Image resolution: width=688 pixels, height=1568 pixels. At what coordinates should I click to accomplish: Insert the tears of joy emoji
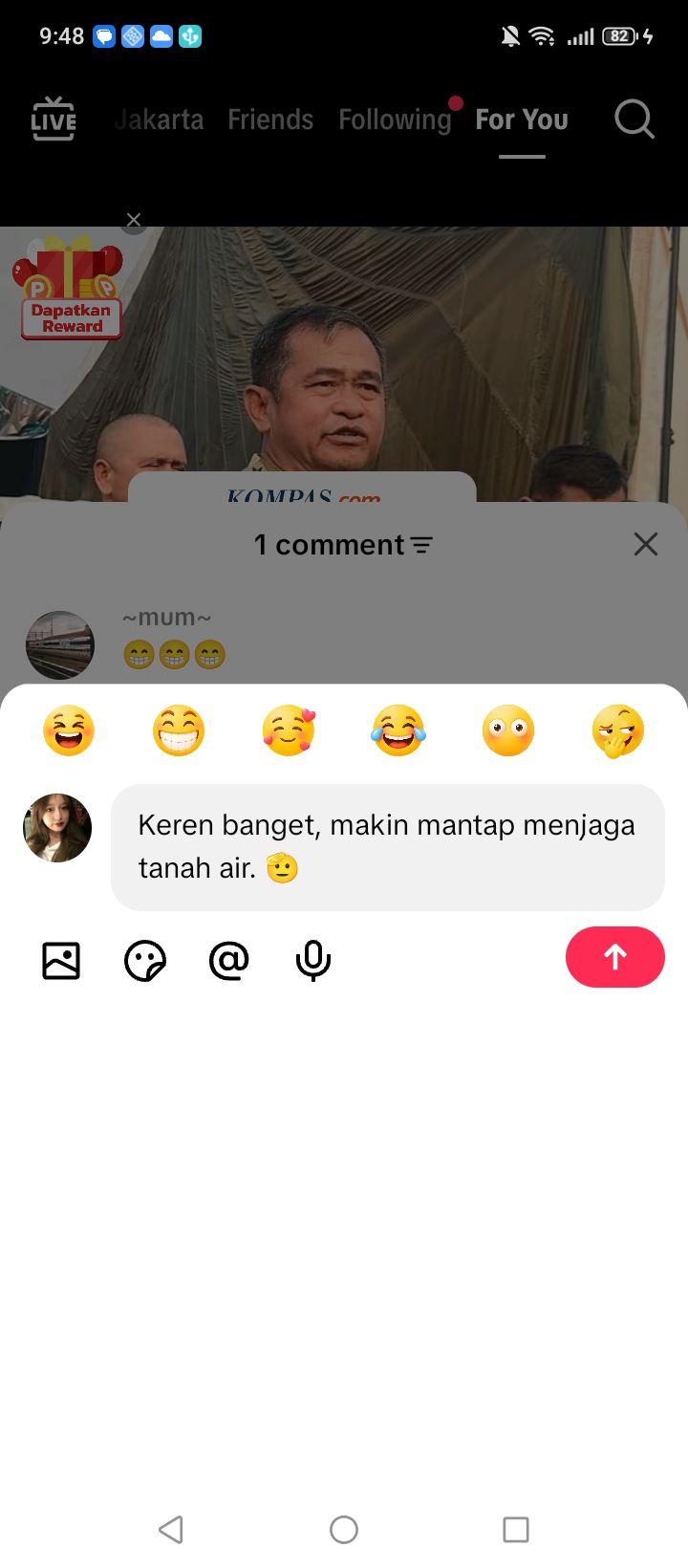click(x=398, y=731)
